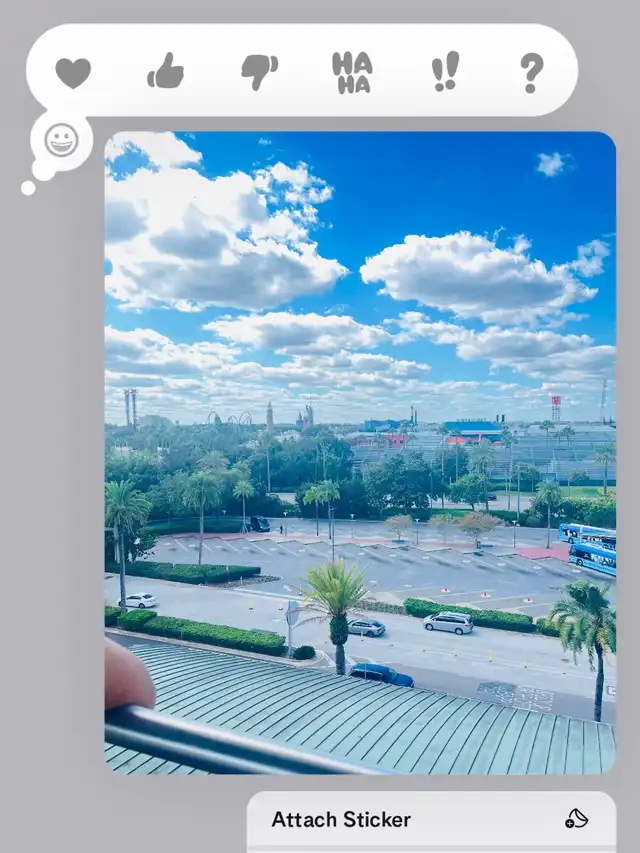640x853 pixels.
Task: Open the emoji reaction picker
Action: point(61,140)
